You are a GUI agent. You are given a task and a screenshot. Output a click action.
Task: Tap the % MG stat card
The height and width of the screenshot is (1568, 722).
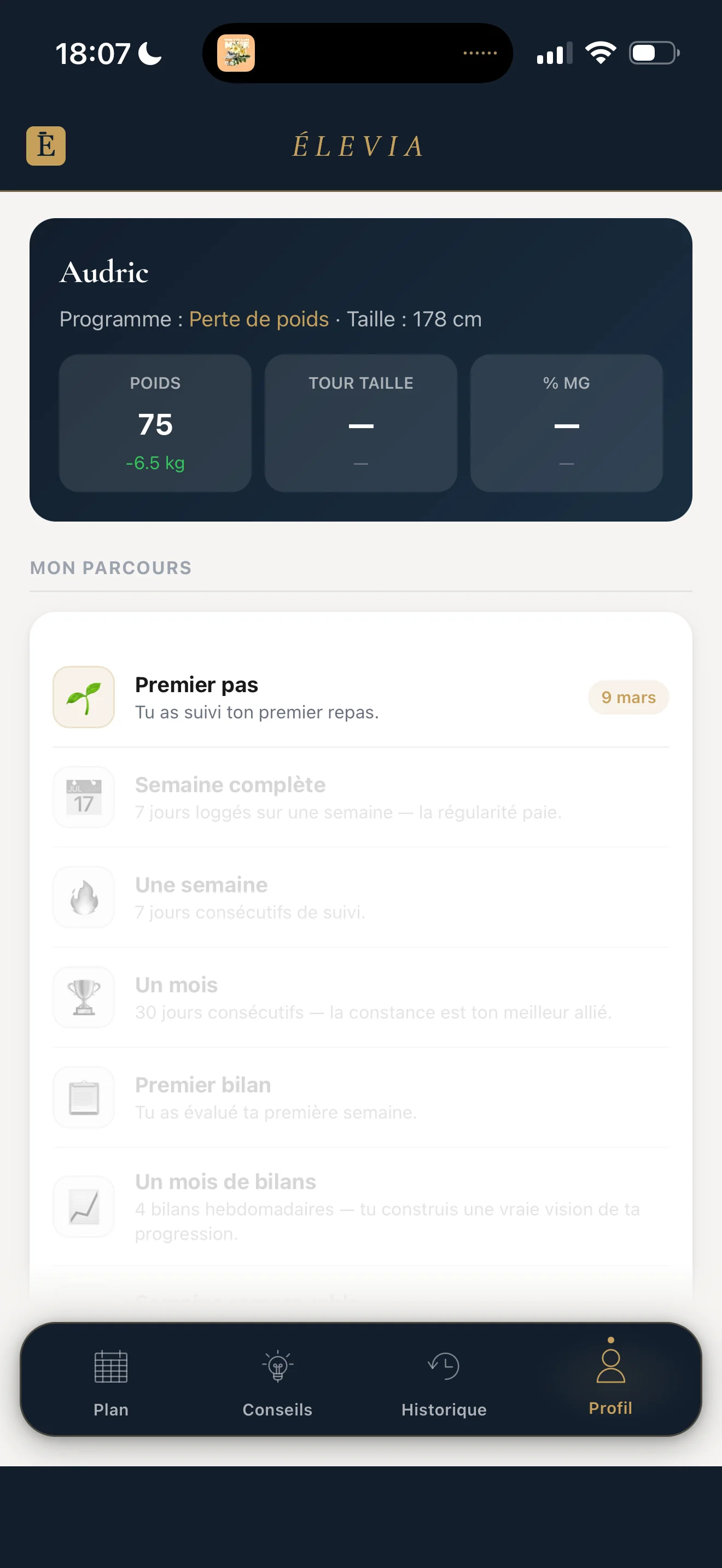click(x=566, y=423)
